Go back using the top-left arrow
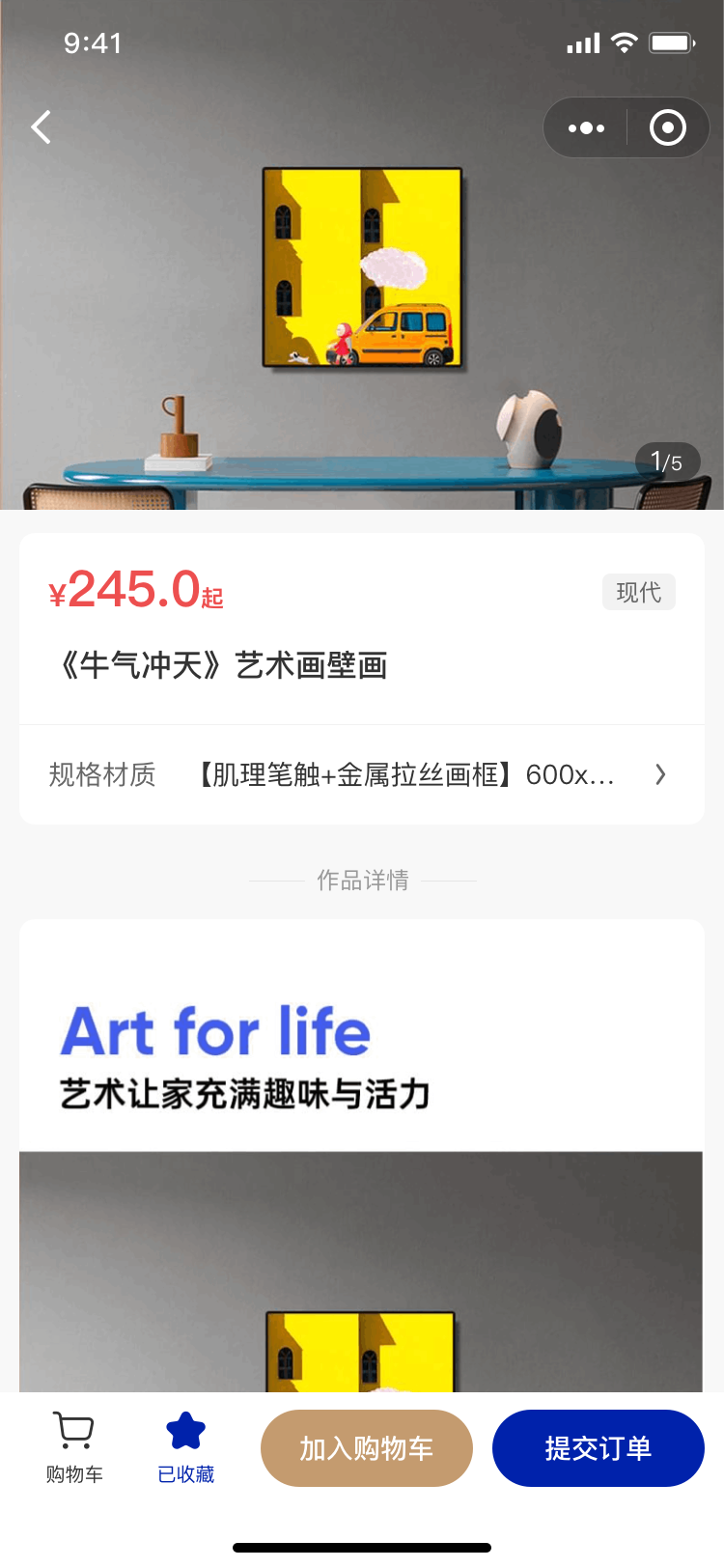This screenshot has width=724, height=1568. pos(41,127)
